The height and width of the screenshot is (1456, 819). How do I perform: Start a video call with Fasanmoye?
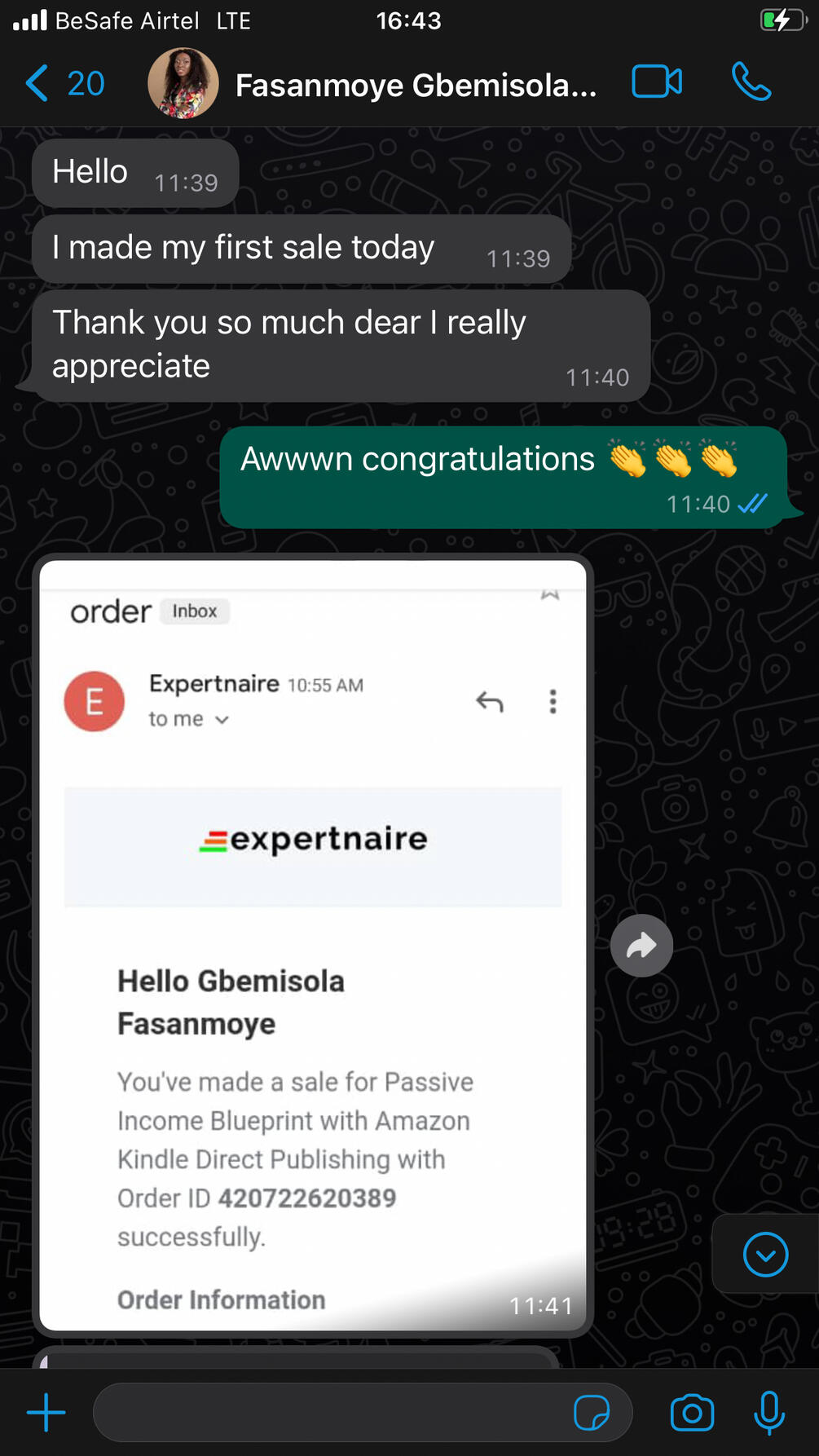(x=657, y=82)
